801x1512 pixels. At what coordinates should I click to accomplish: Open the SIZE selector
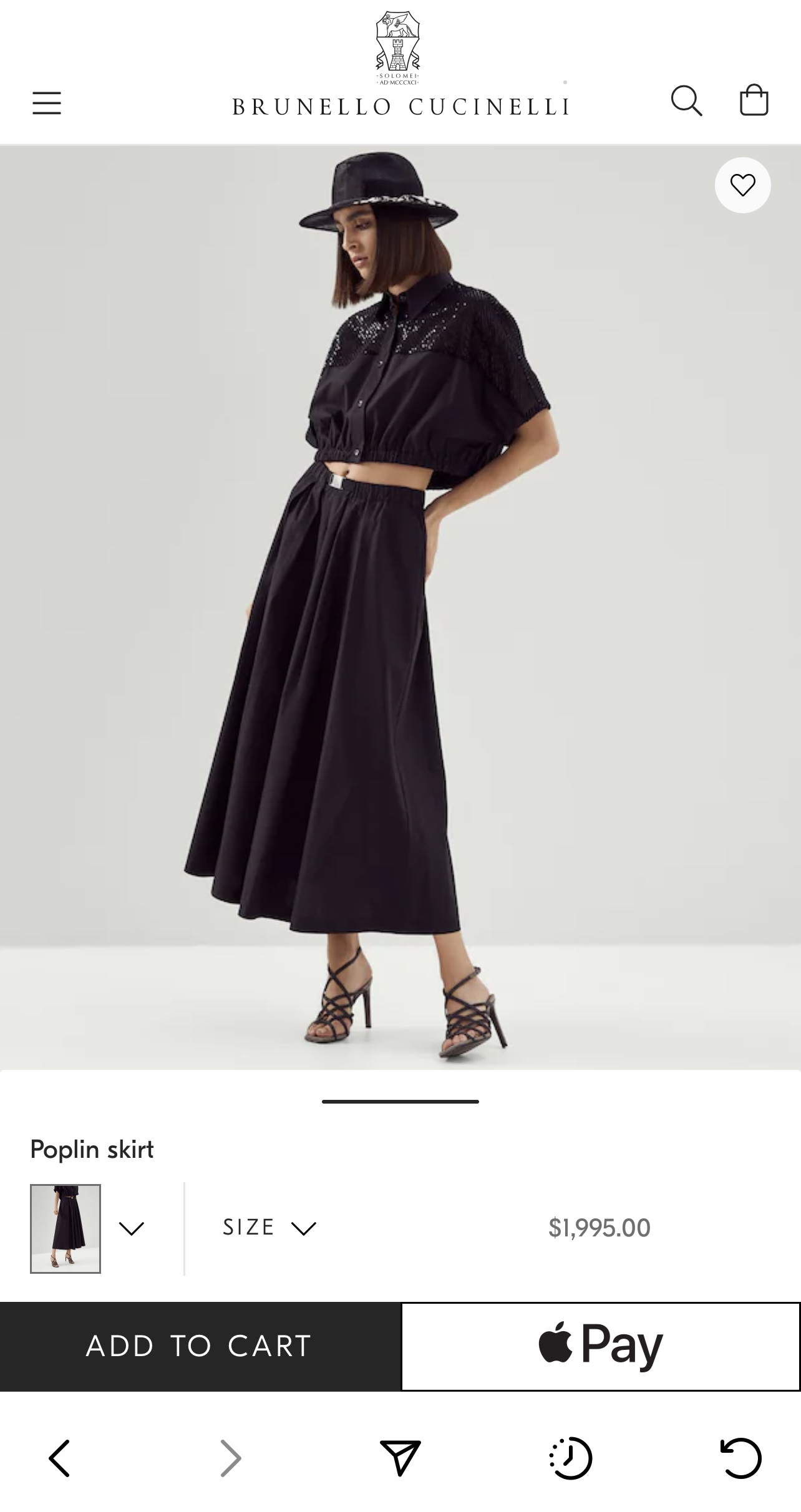[269, 1228]
